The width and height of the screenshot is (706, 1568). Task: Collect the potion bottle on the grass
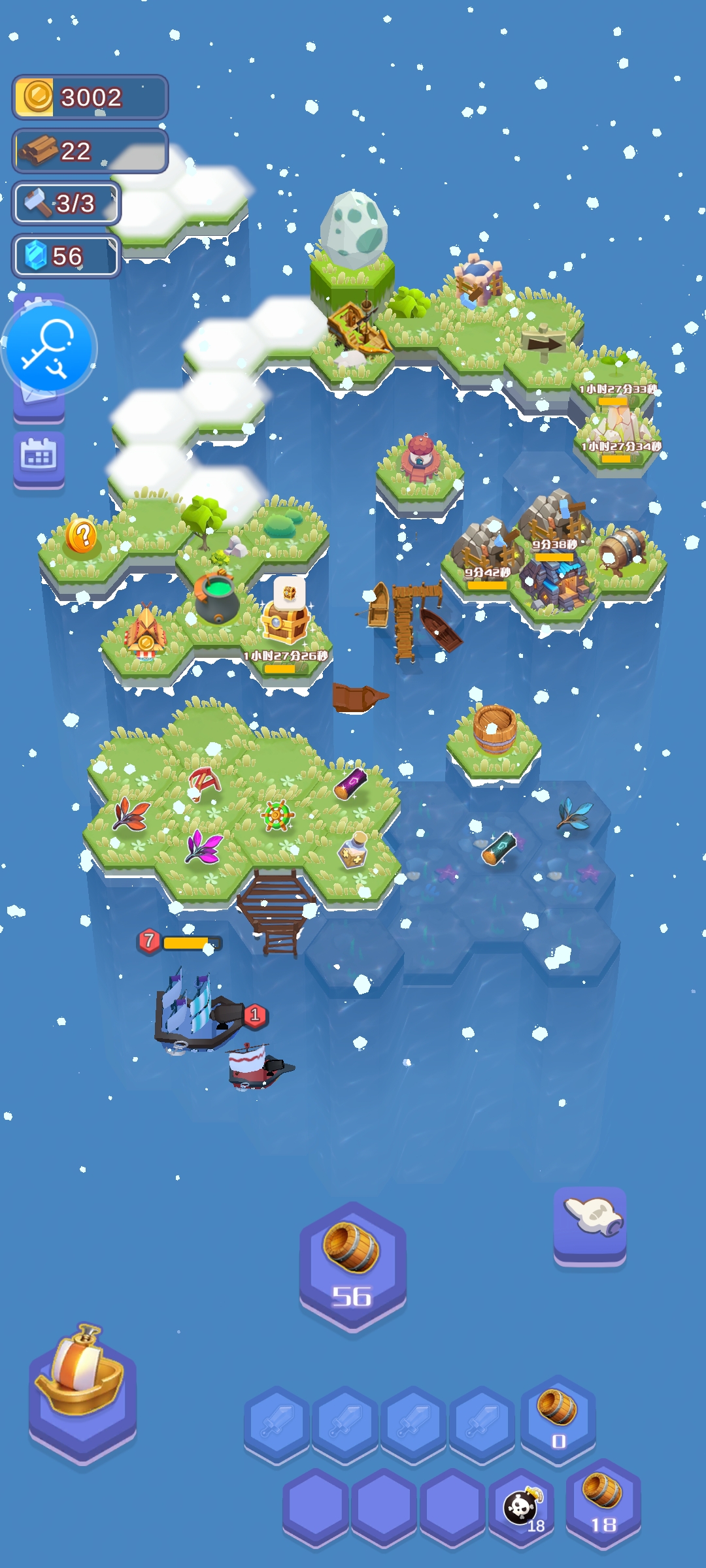coord(354,850)
